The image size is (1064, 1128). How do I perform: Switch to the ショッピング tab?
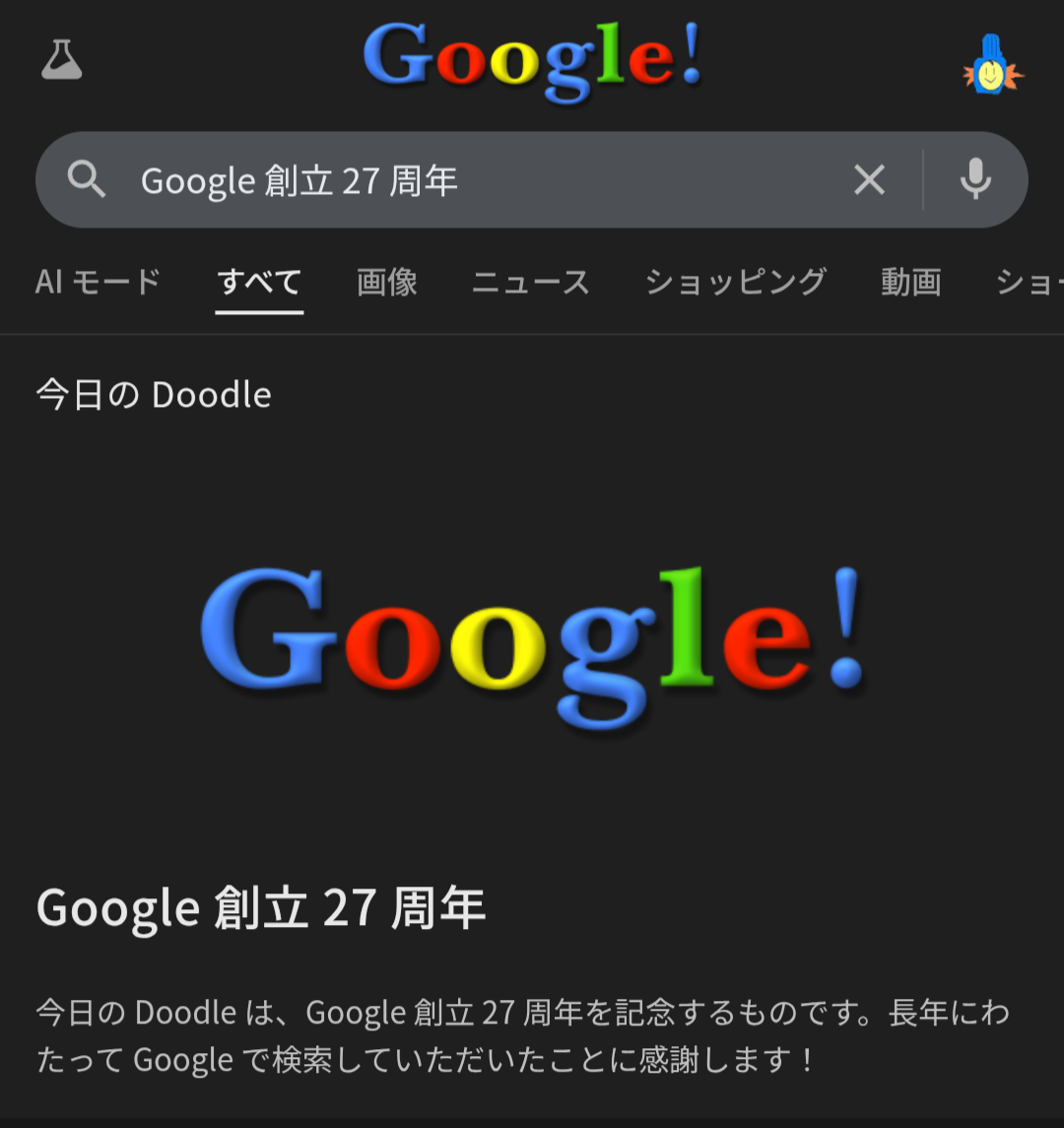tap(735, 283)
